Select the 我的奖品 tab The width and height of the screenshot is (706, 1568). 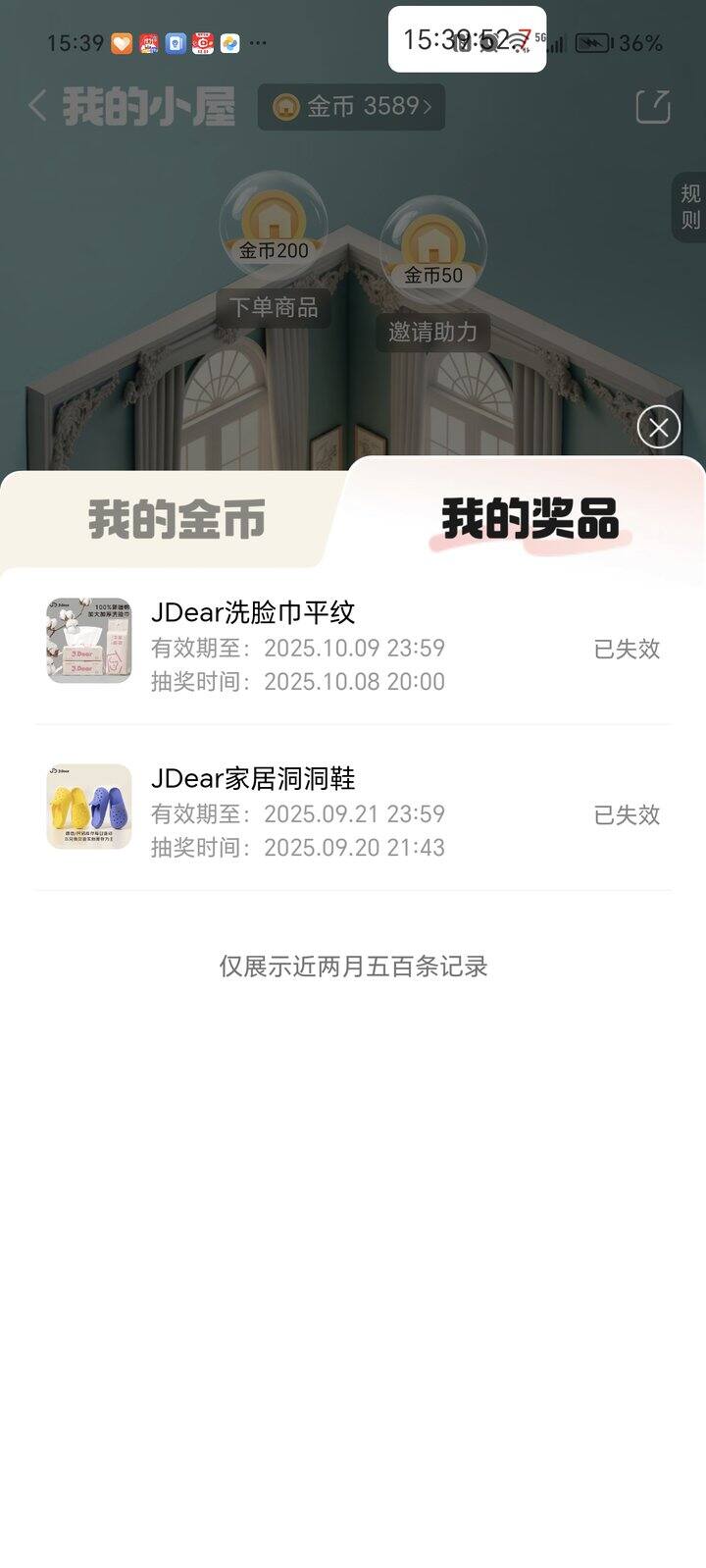tap(529, 519)
